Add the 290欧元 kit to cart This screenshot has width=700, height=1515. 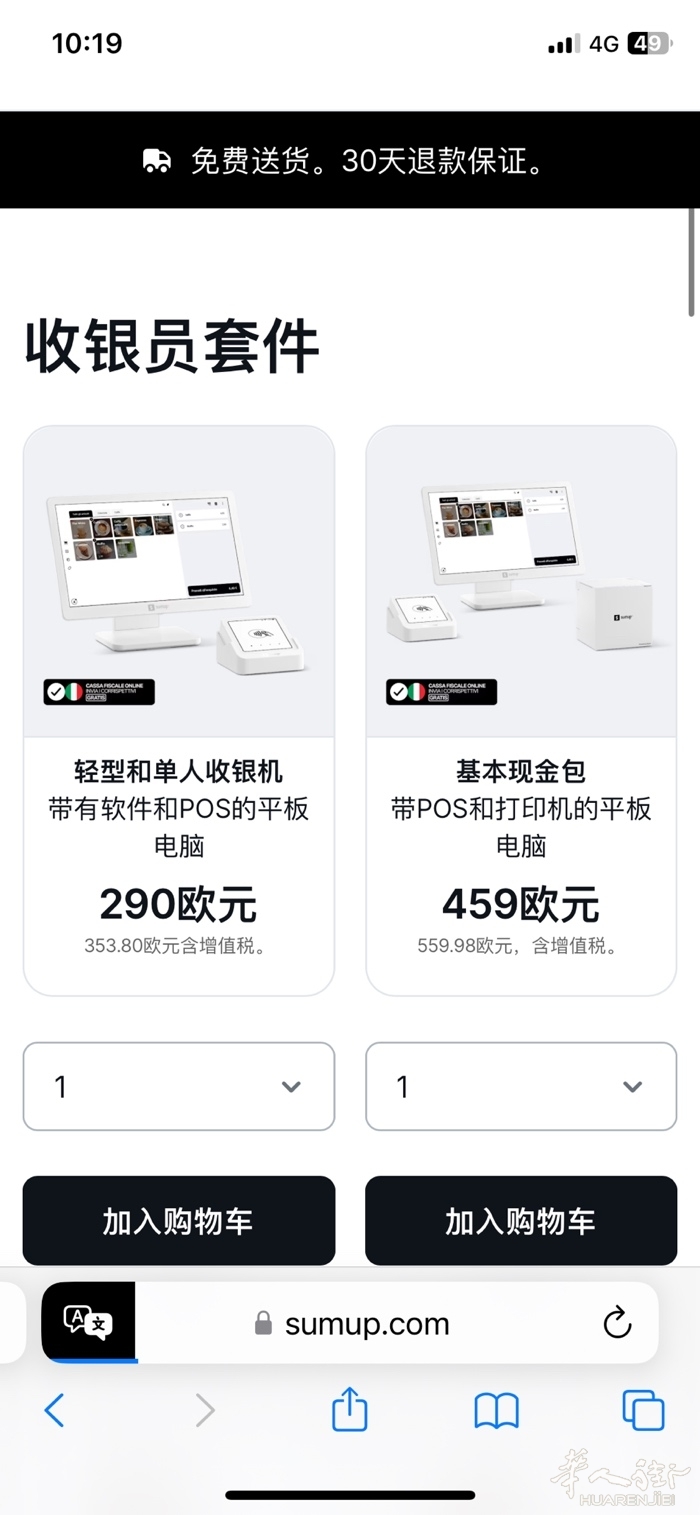pos(179,1221)
